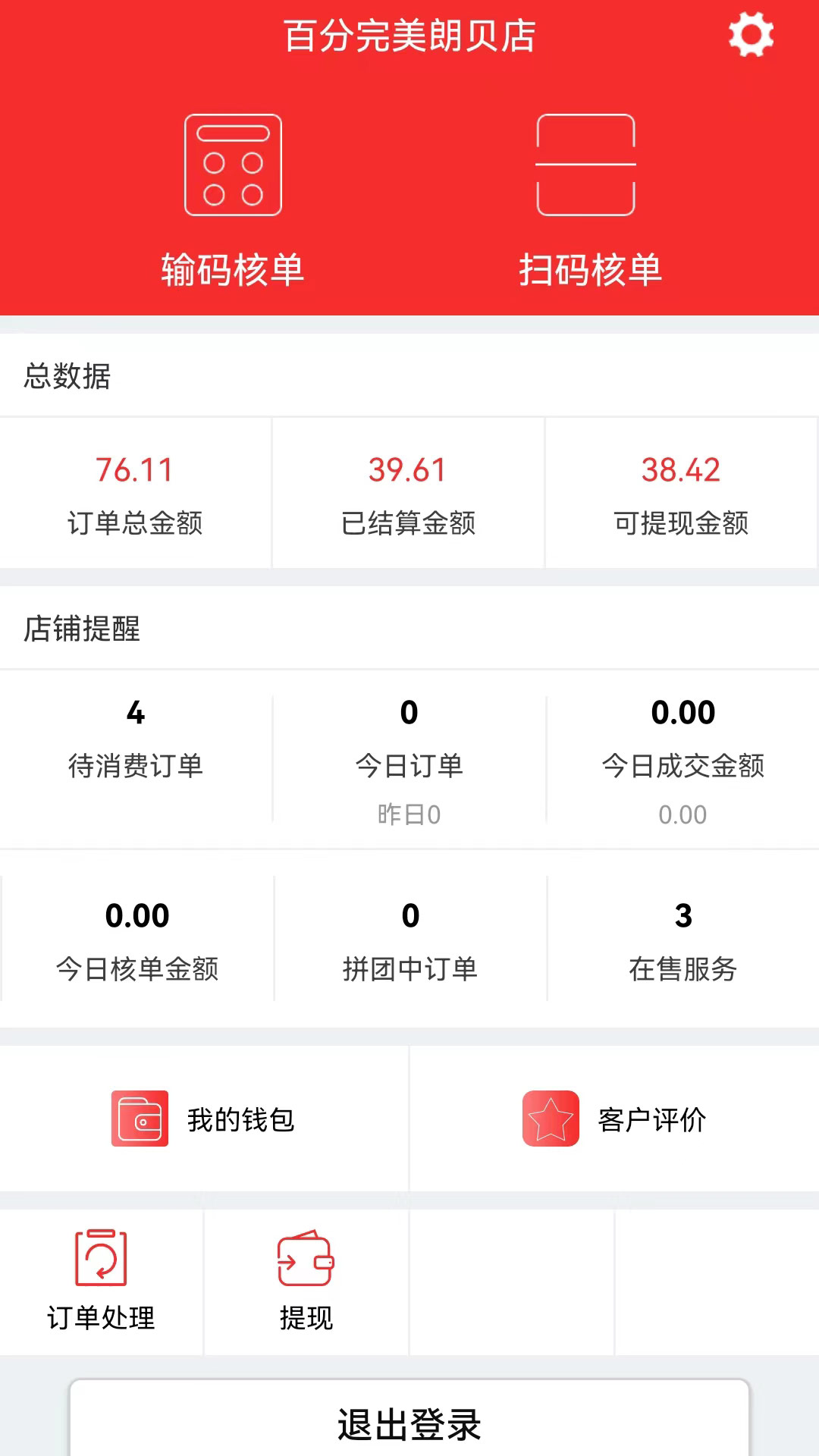Open 我的钱包 wallet

coord(204,1119)
